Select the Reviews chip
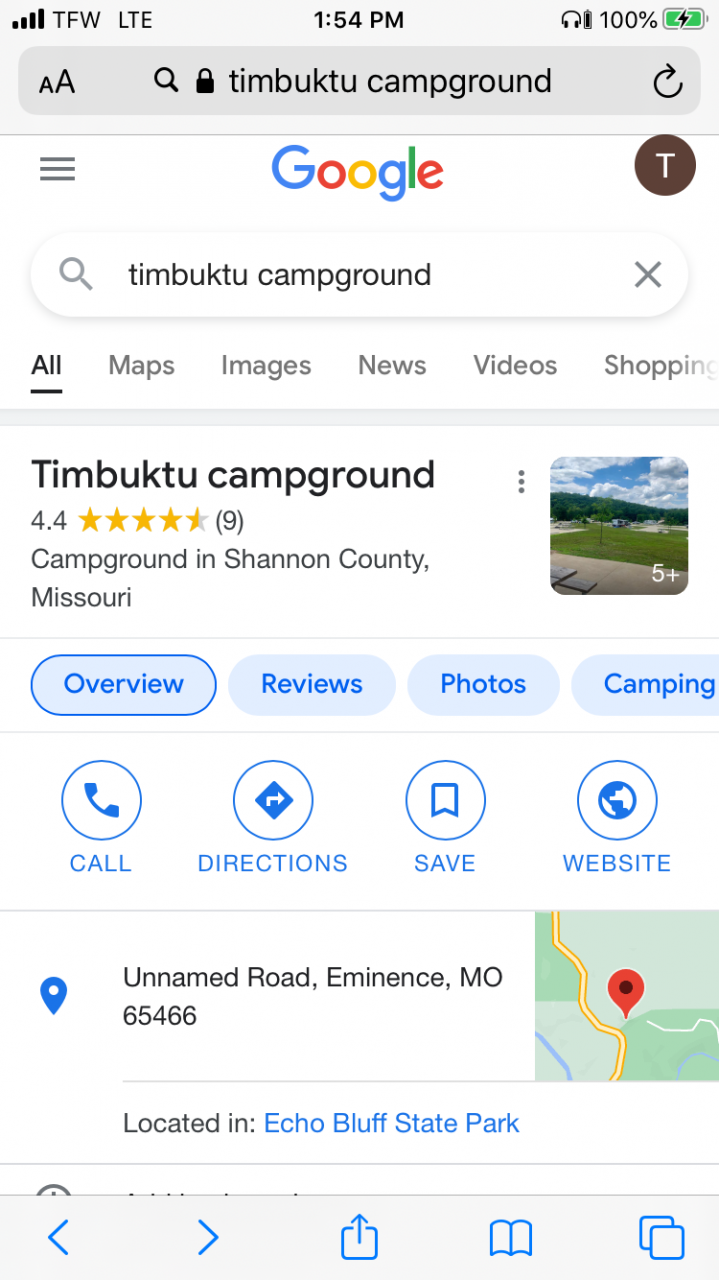Screen dimensions: 719x1280 click(312, 685)
